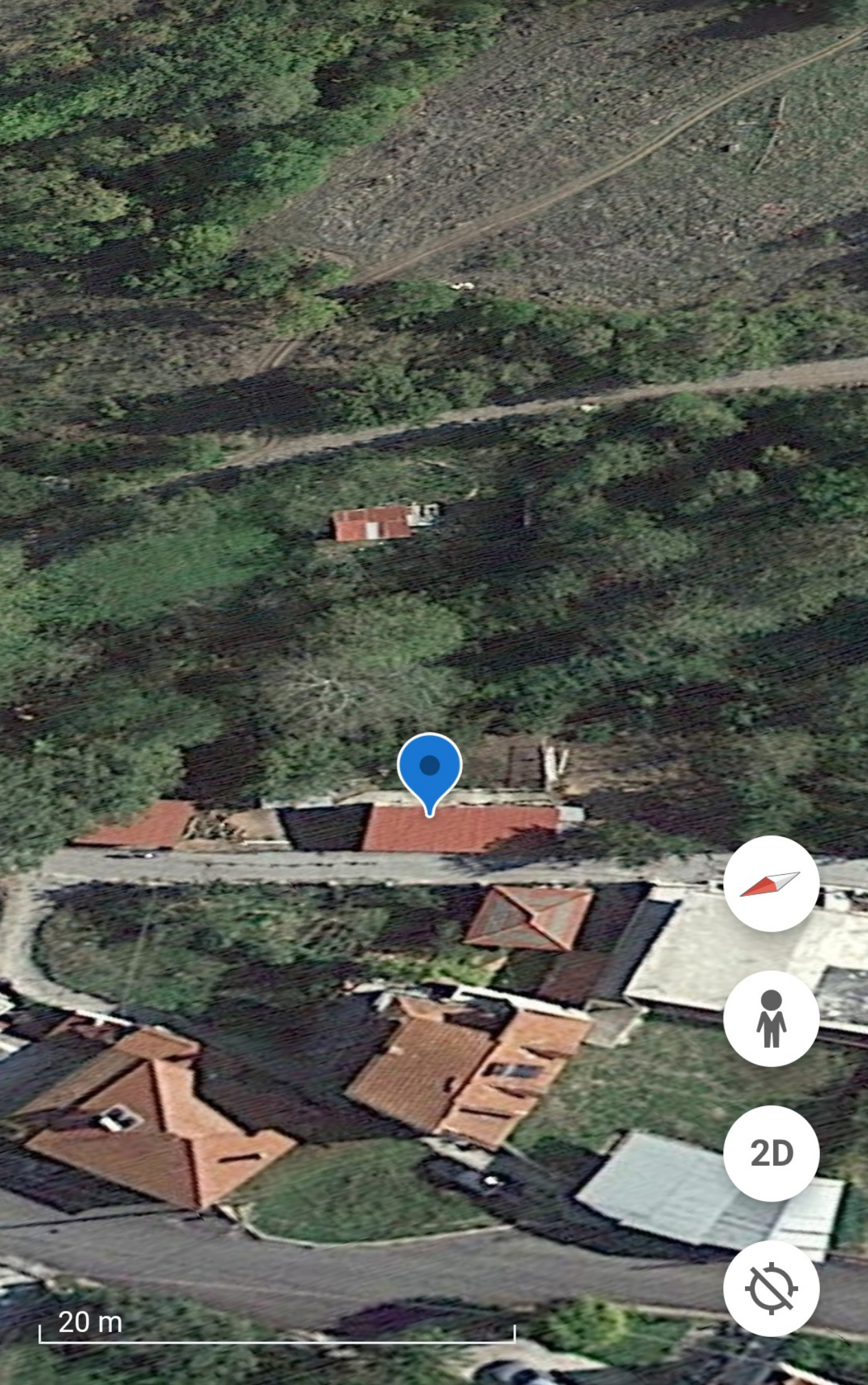The height and width of the screenshot is (1385, 868).
Task: Tap the my location button
Action: click(x=770, y=1288)
